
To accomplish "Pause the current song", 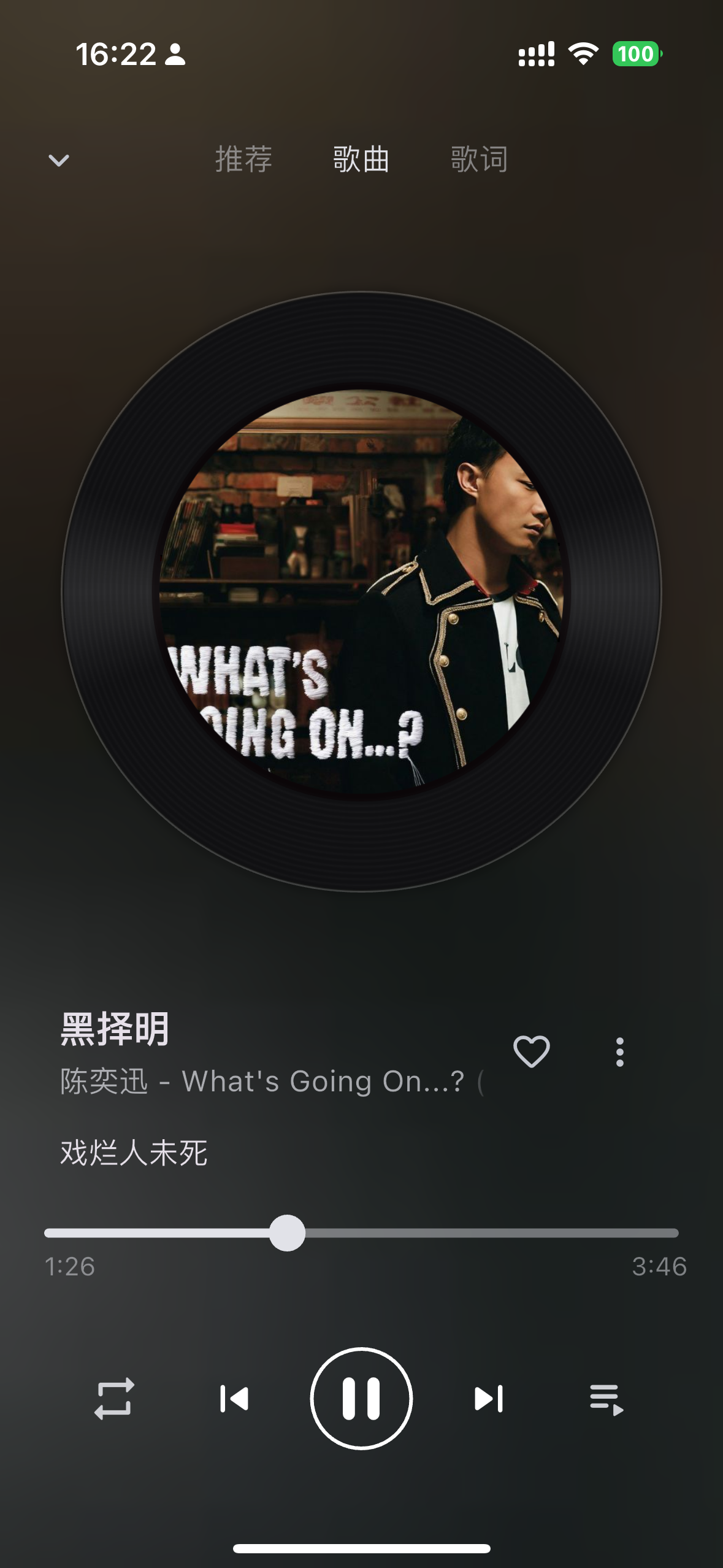I will coord(361,1399).
